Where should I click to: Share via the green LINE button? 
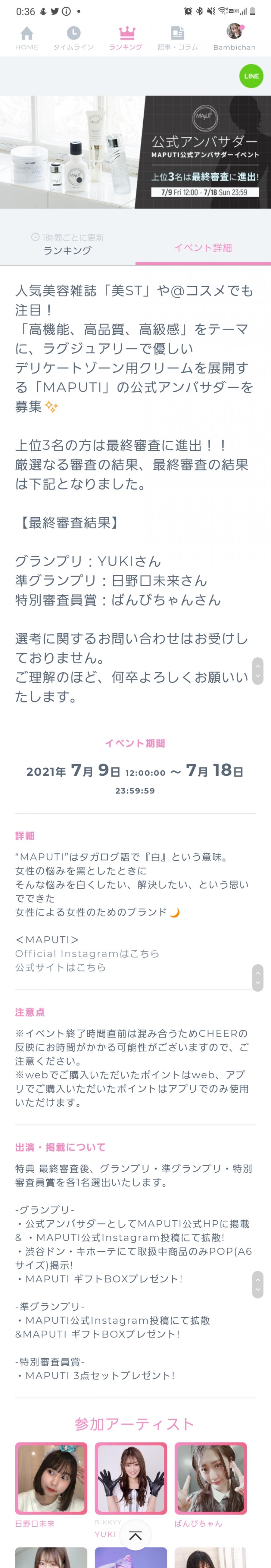[x=251, y=76]
